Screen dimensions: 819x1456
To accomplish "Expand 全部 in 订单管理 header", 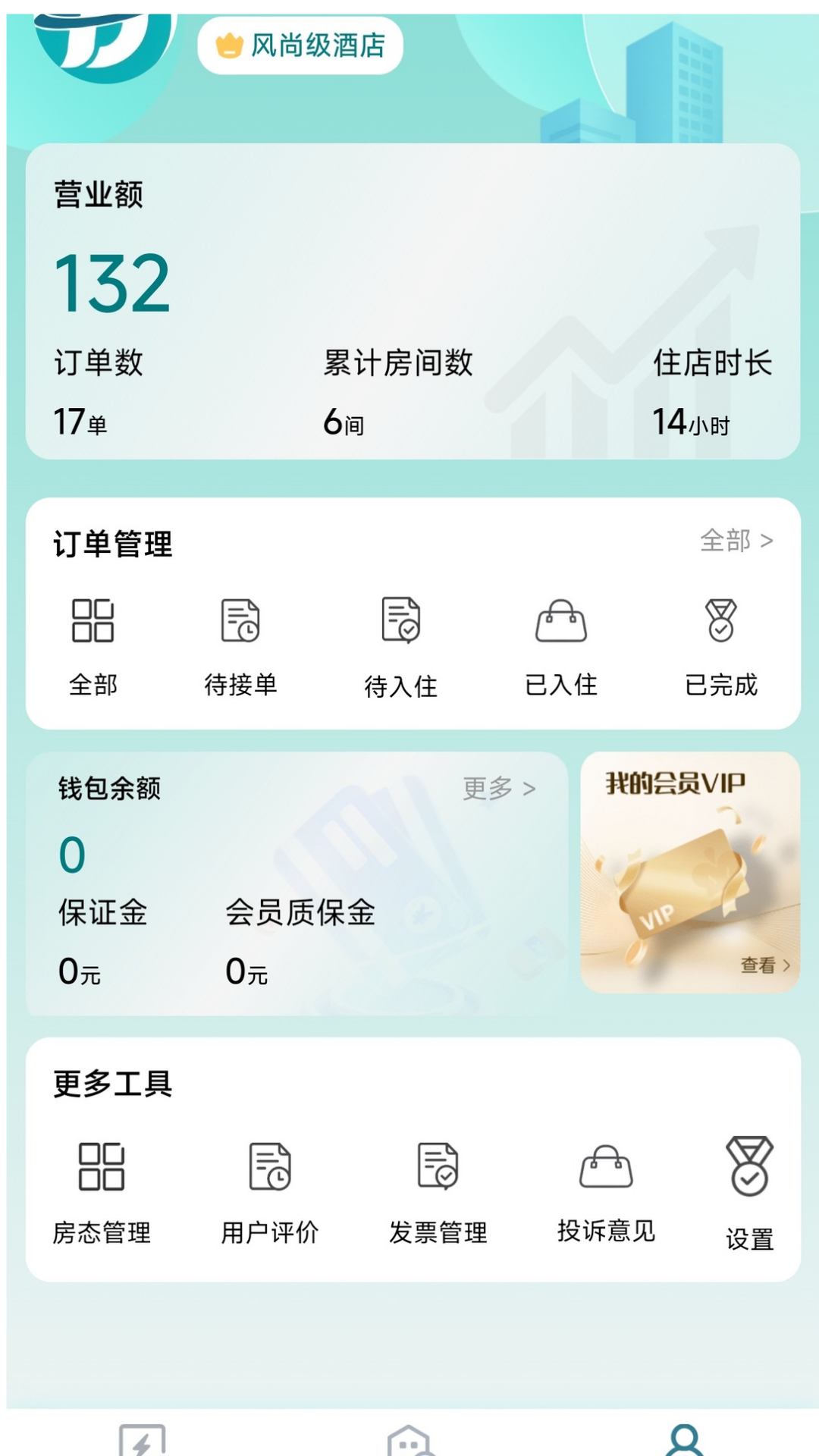I will click(734, 540).
